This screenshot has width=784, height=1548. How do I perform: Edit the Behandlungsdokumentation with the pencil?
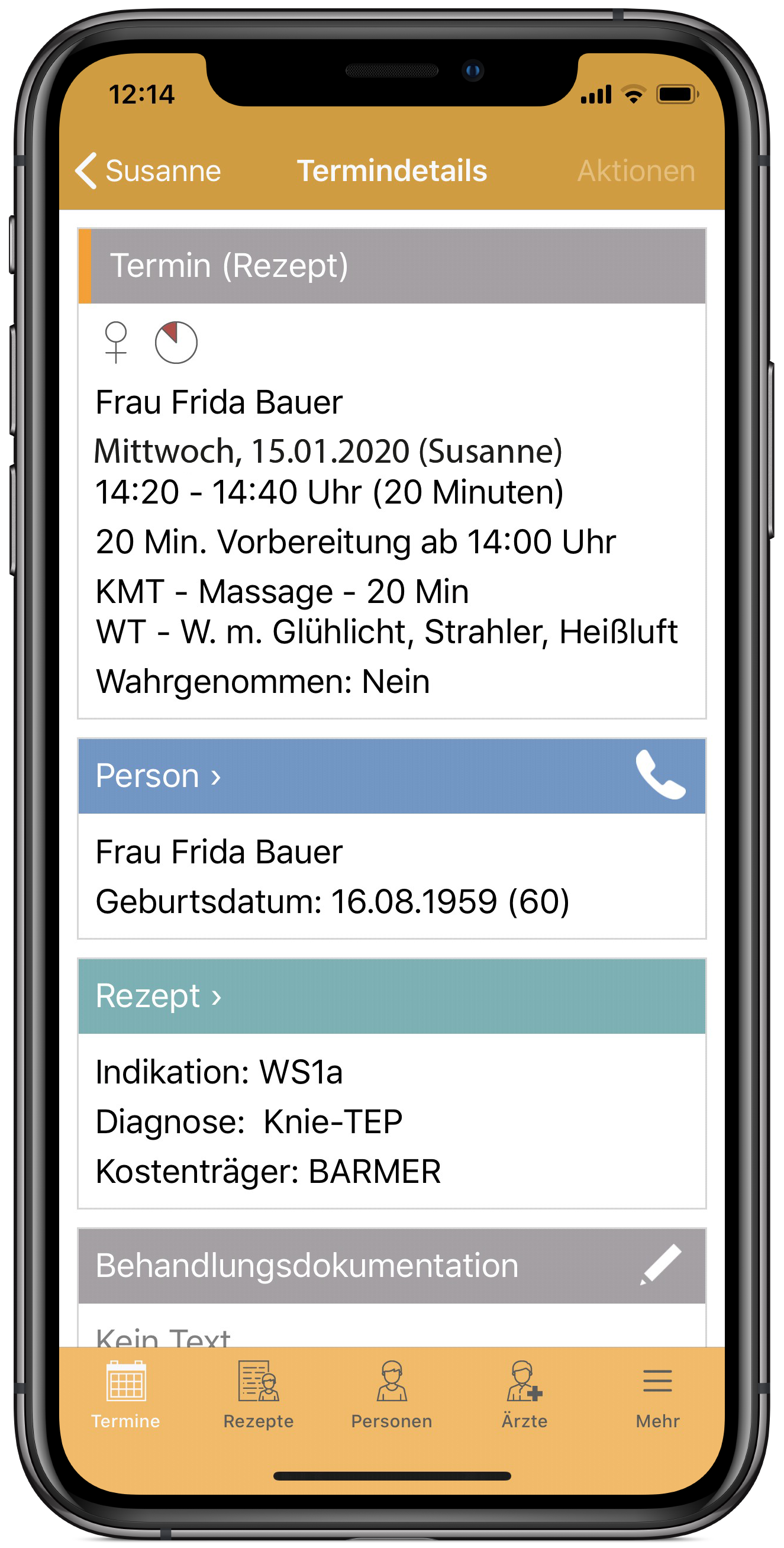(x=660, y=1265)
